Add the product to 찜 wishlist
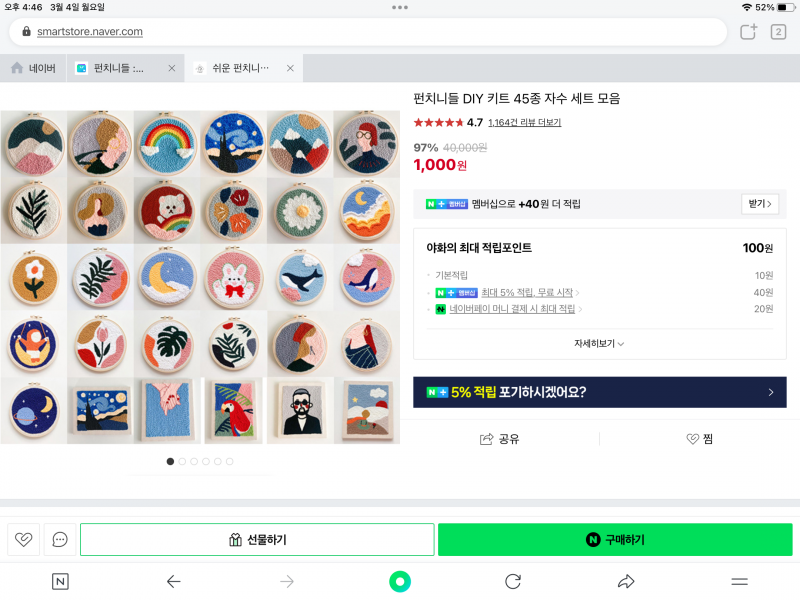 [x=699, y=439]
